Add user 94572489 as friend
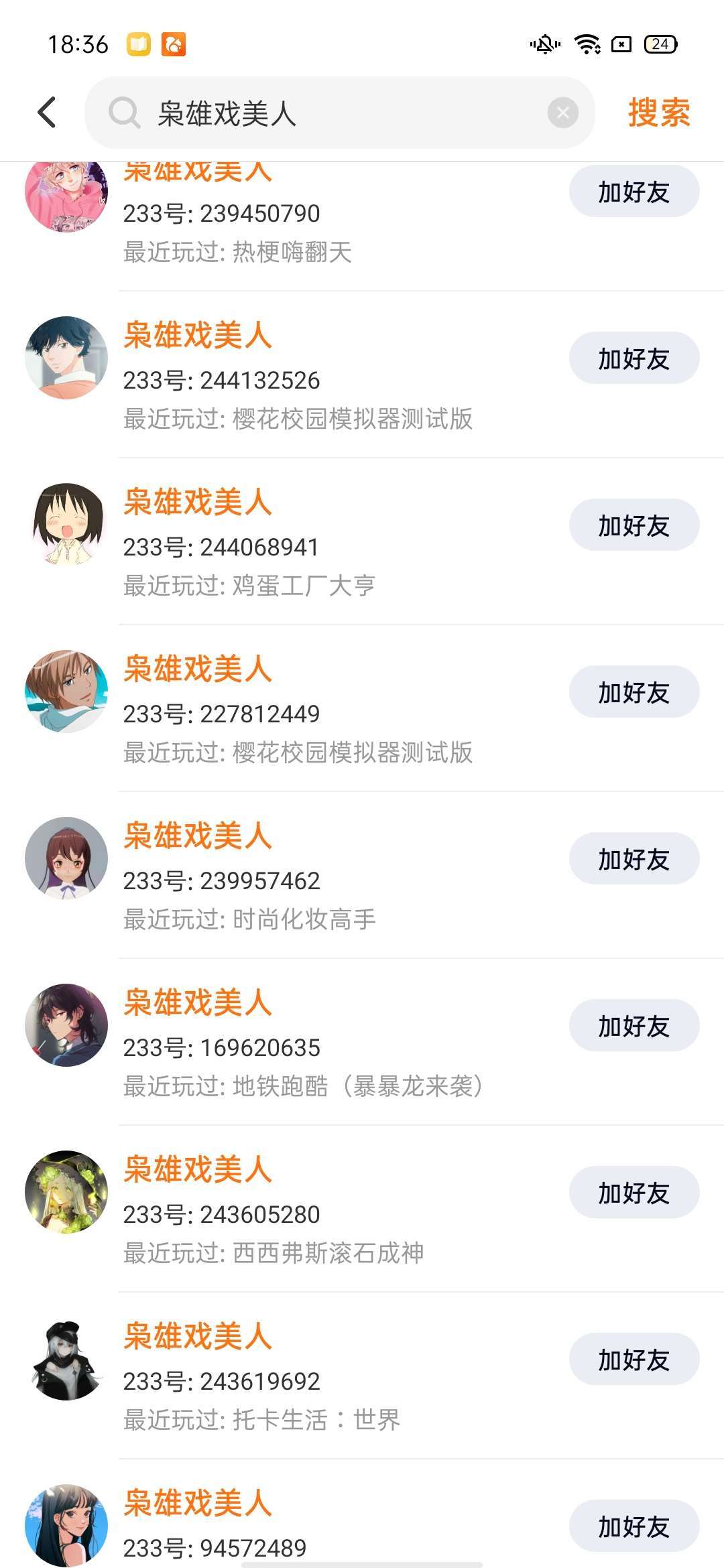 click(x=633, y=1526)
